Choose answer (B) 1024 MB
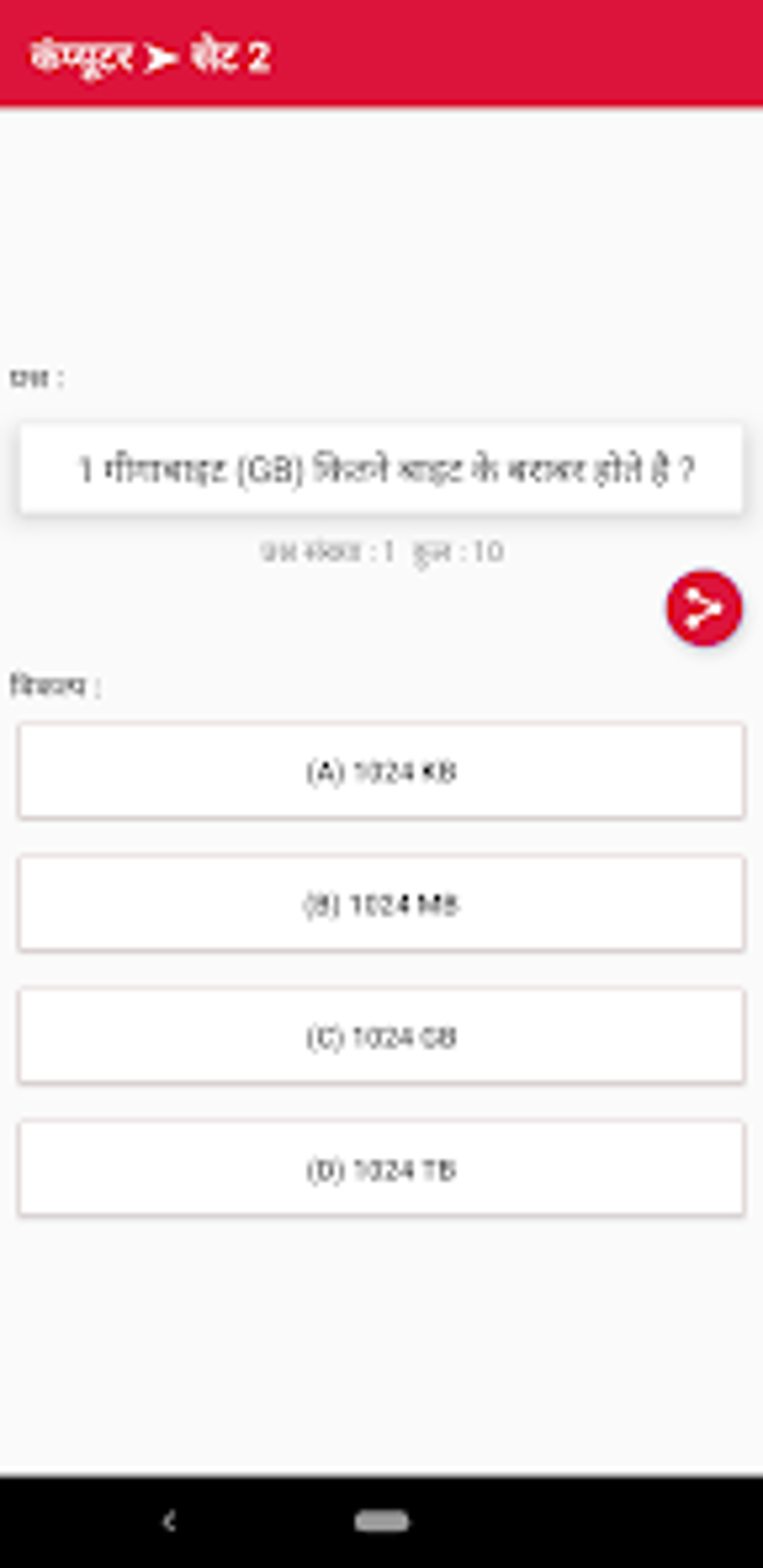Viewport: 763px width, 1568px height. point(381,903)
